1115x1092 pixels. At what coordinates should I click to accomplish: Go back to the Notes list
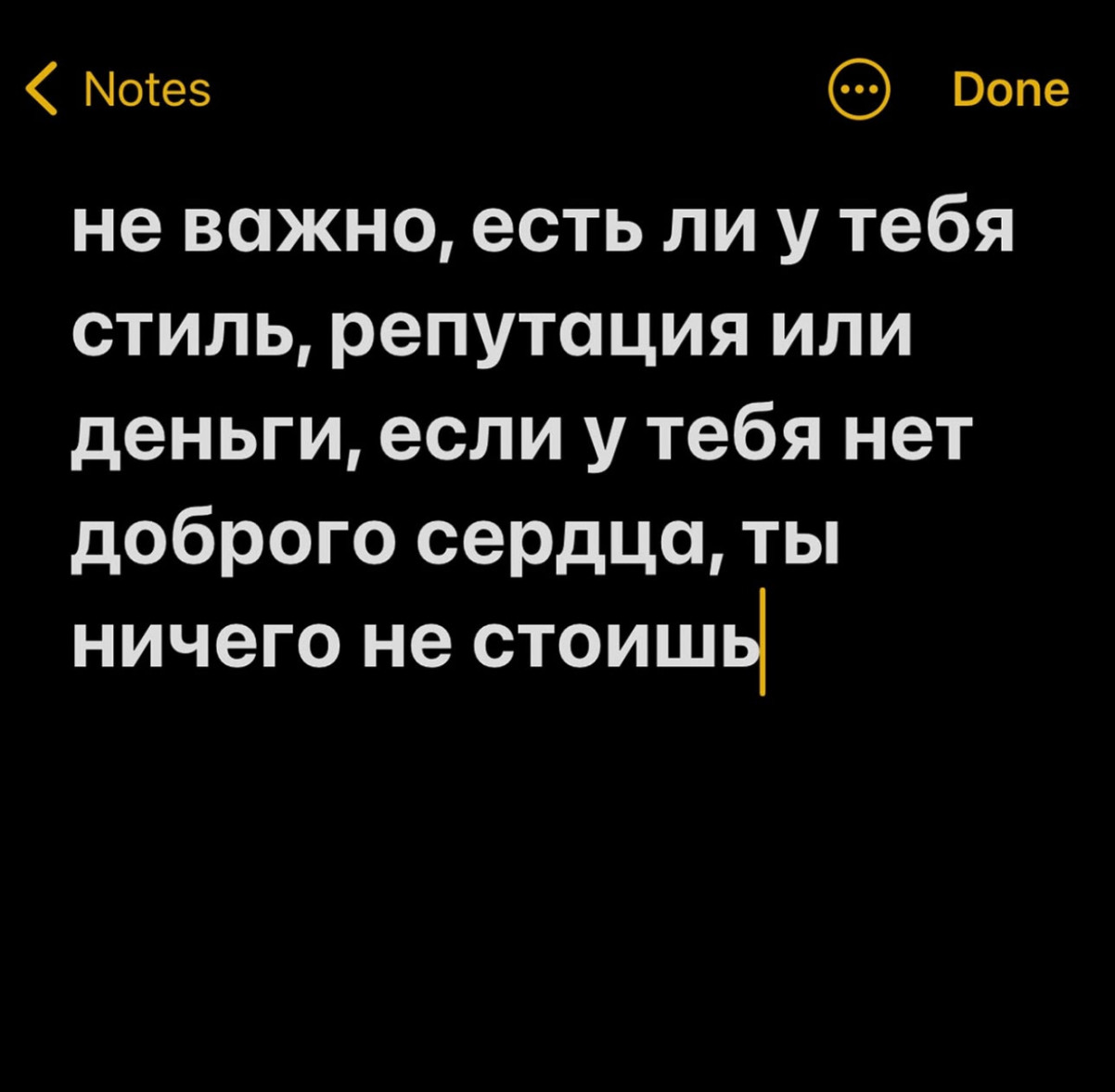click(x=118, y=90)
